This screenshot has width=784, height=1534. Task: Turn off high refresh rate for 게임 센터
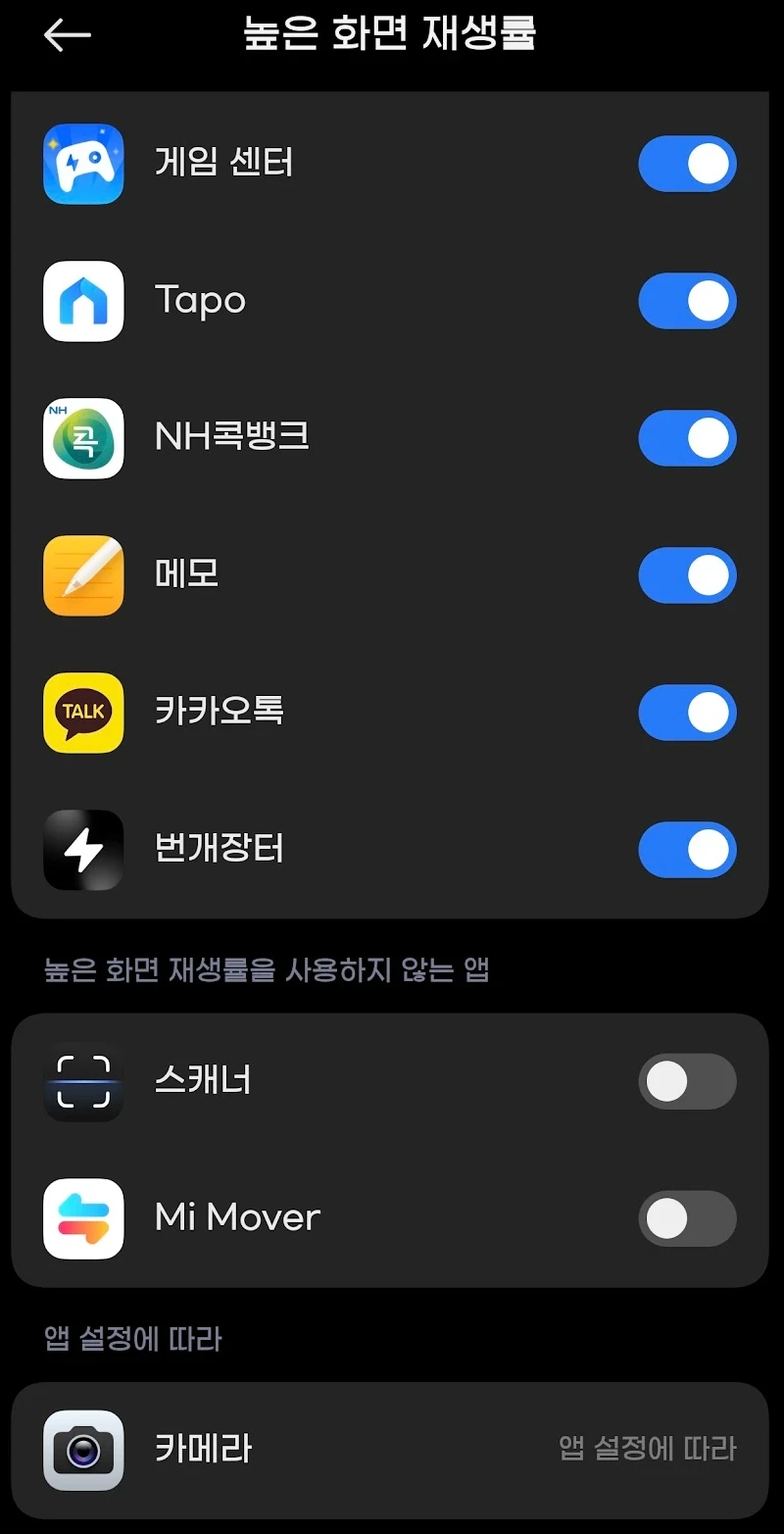click(x=687, y=164)
